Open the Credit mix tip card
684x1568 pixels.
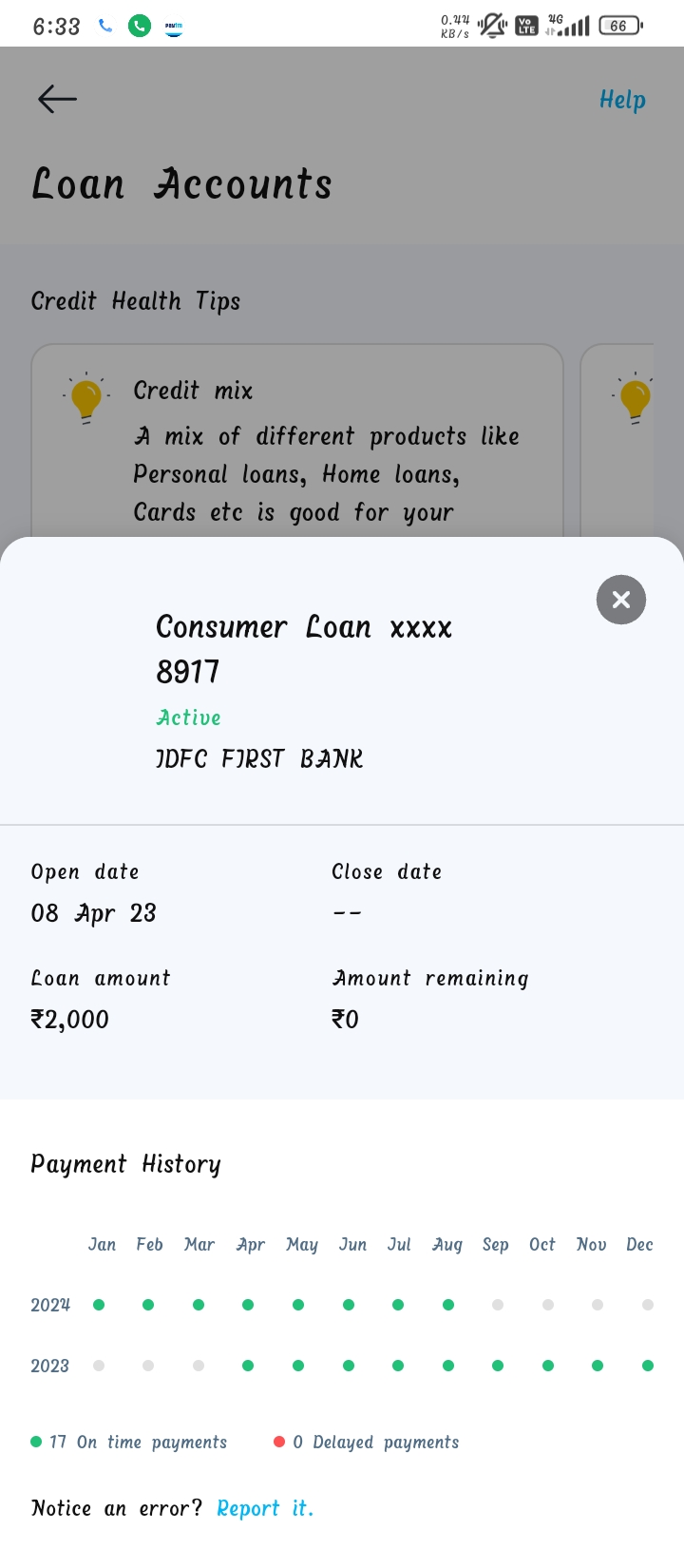pos(297,441)
